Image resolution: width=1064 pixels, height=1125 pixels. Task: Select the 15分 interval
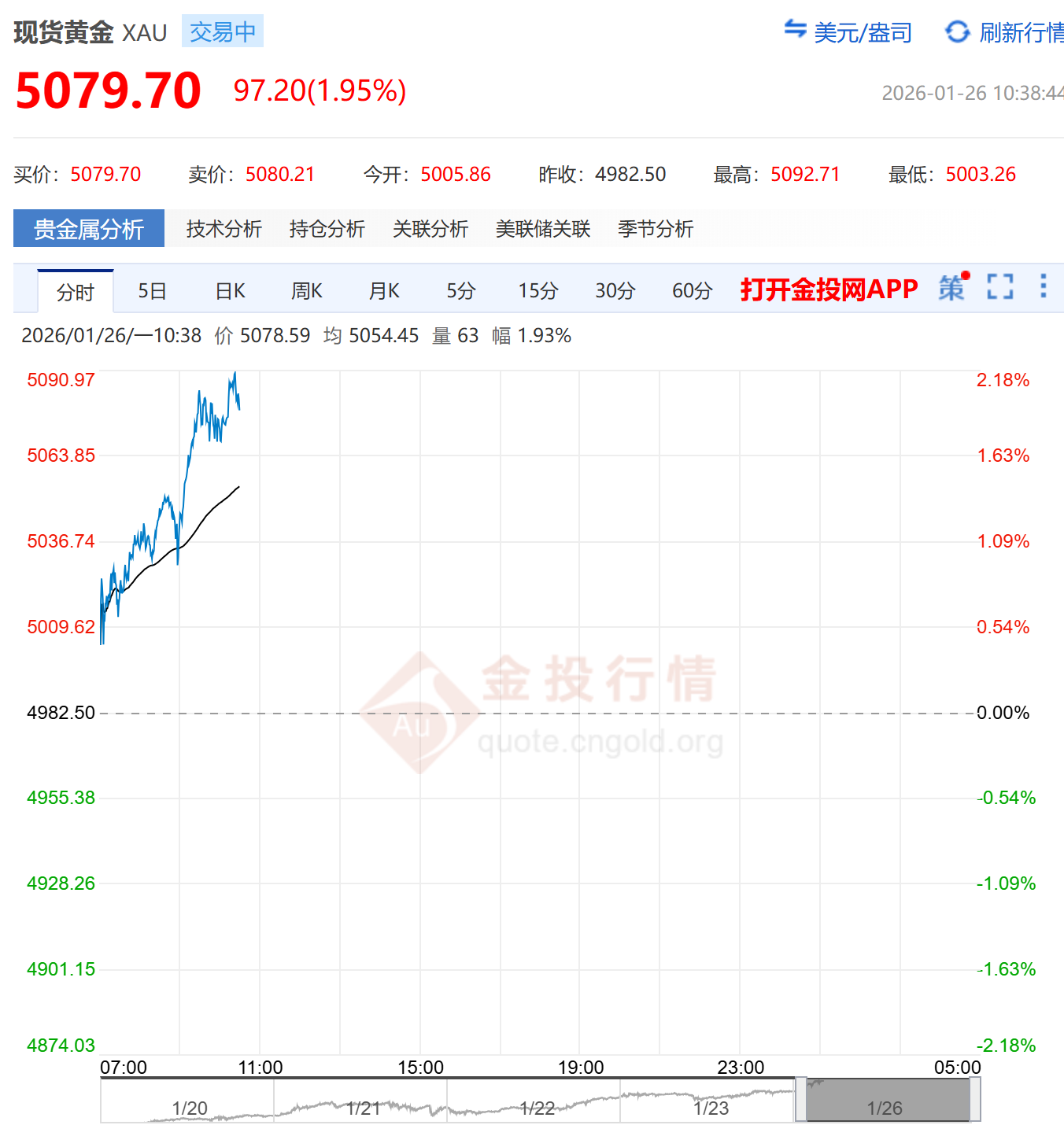pos(538,291)
